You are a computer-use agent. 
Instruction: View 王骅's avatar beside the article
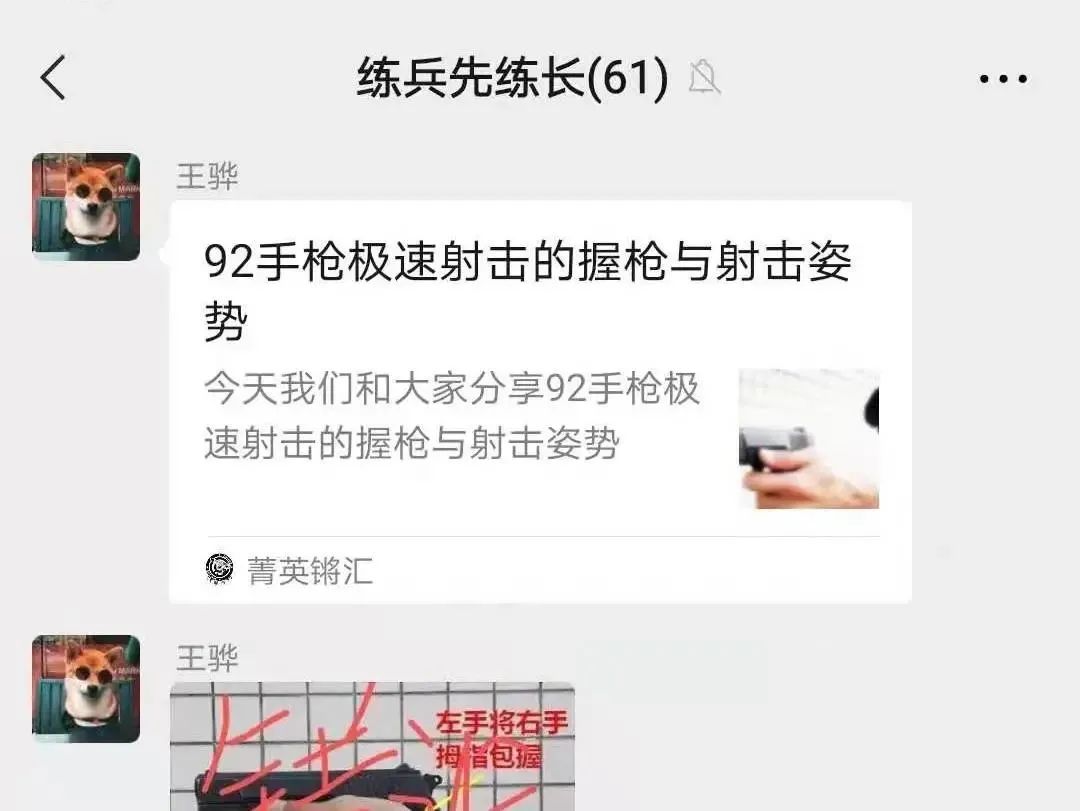[86, 207]
